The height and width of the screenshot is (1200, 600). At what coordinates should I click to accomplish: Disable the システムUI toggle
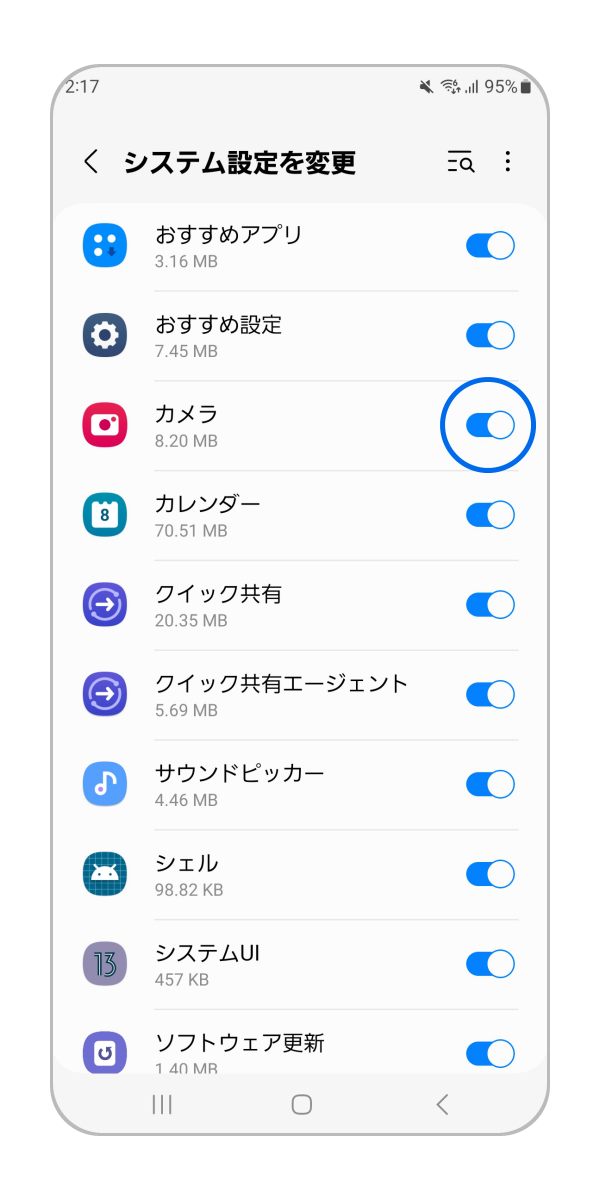point(490,964)
